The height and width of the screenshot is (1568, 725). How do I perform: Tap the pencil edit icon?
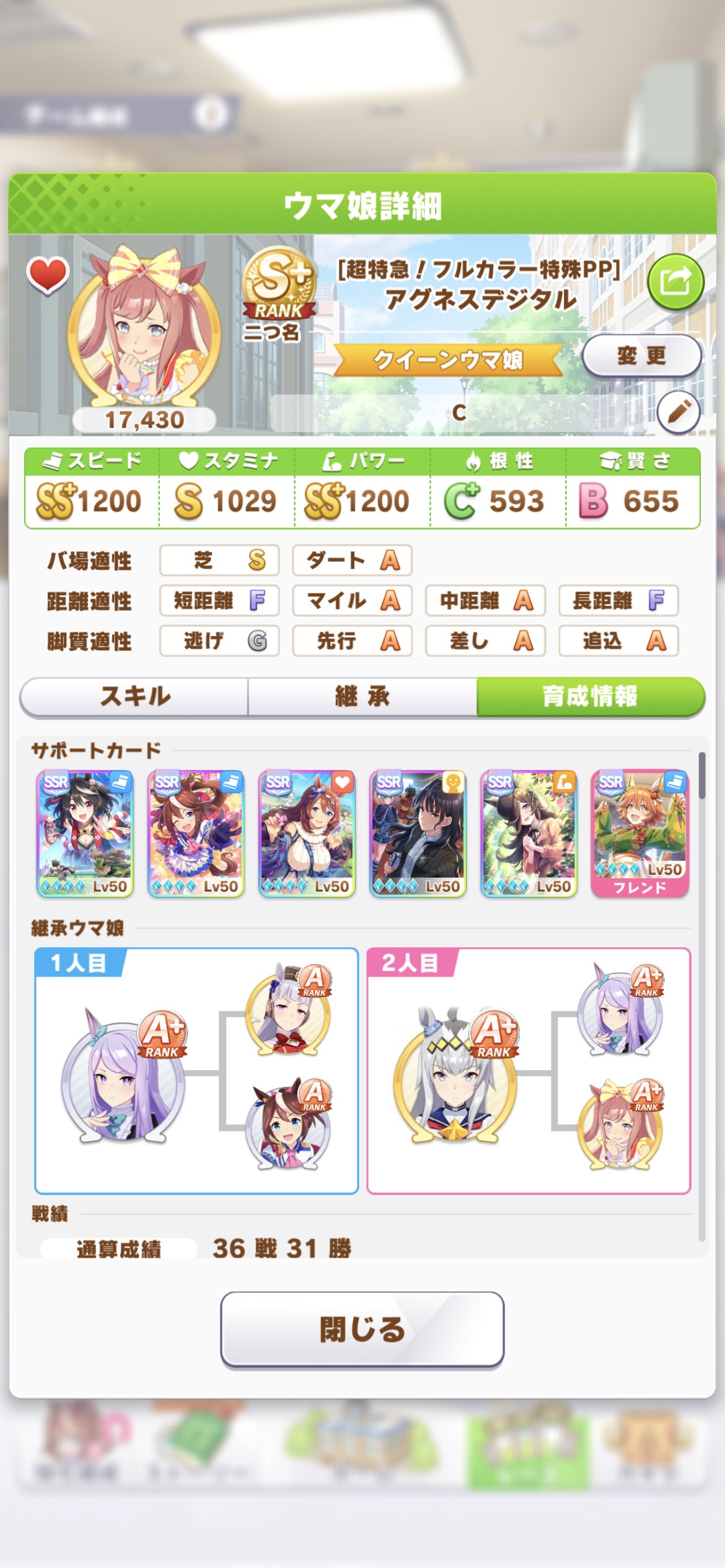[x=679, y=411]
